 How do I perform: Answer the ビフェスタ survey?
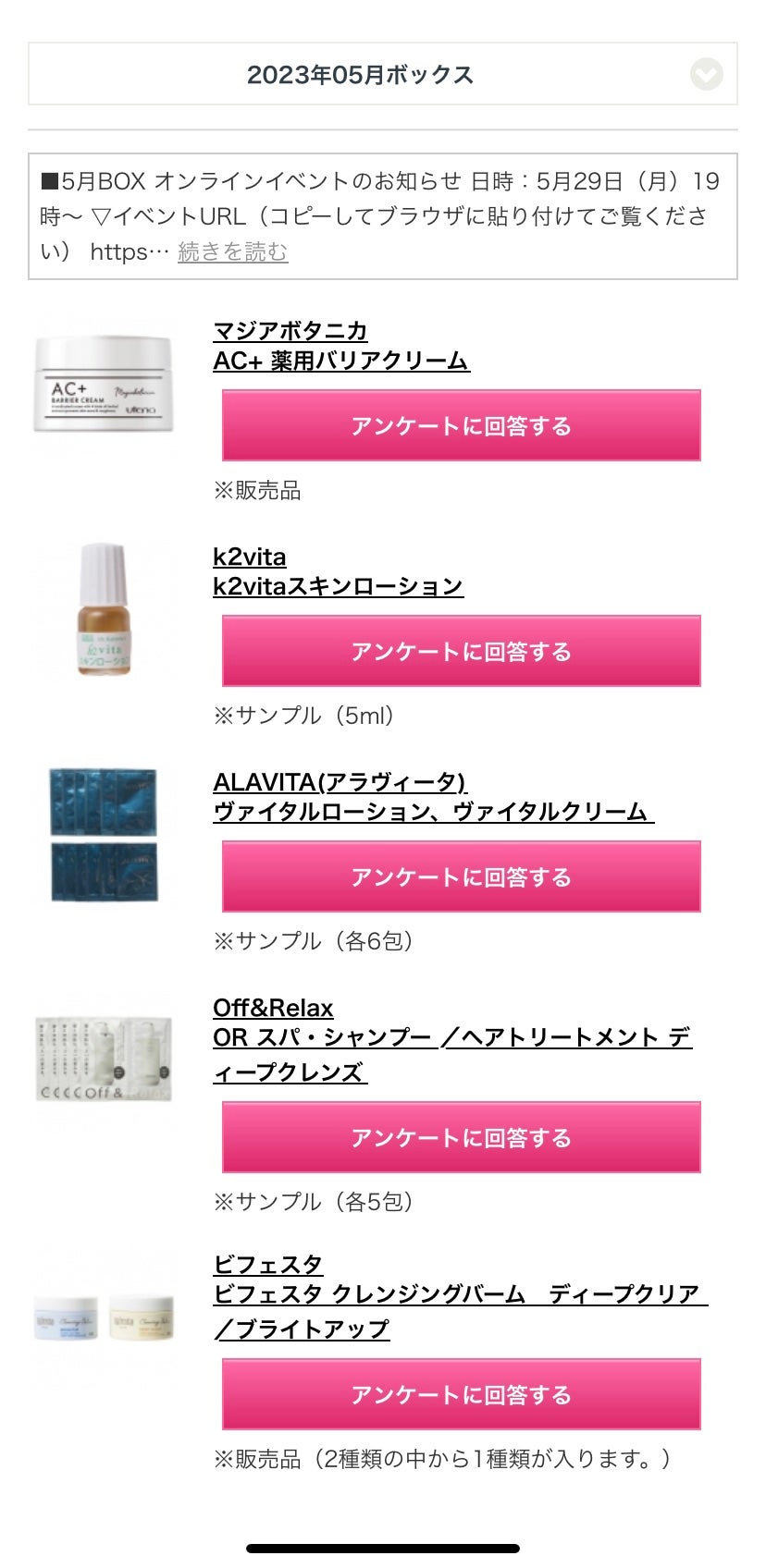(x=460, y=1395)
